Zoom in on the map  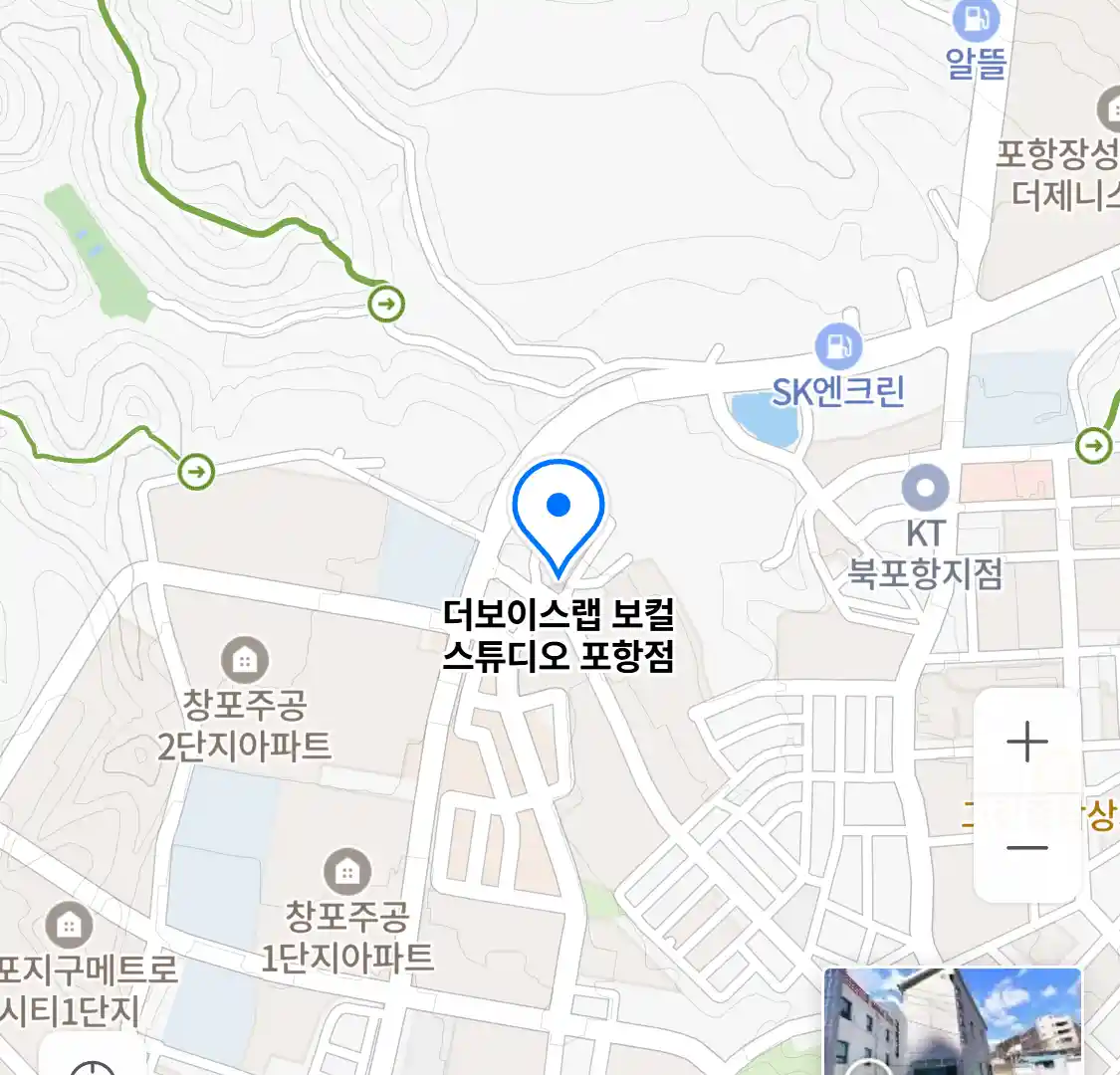click(1026, 743)
